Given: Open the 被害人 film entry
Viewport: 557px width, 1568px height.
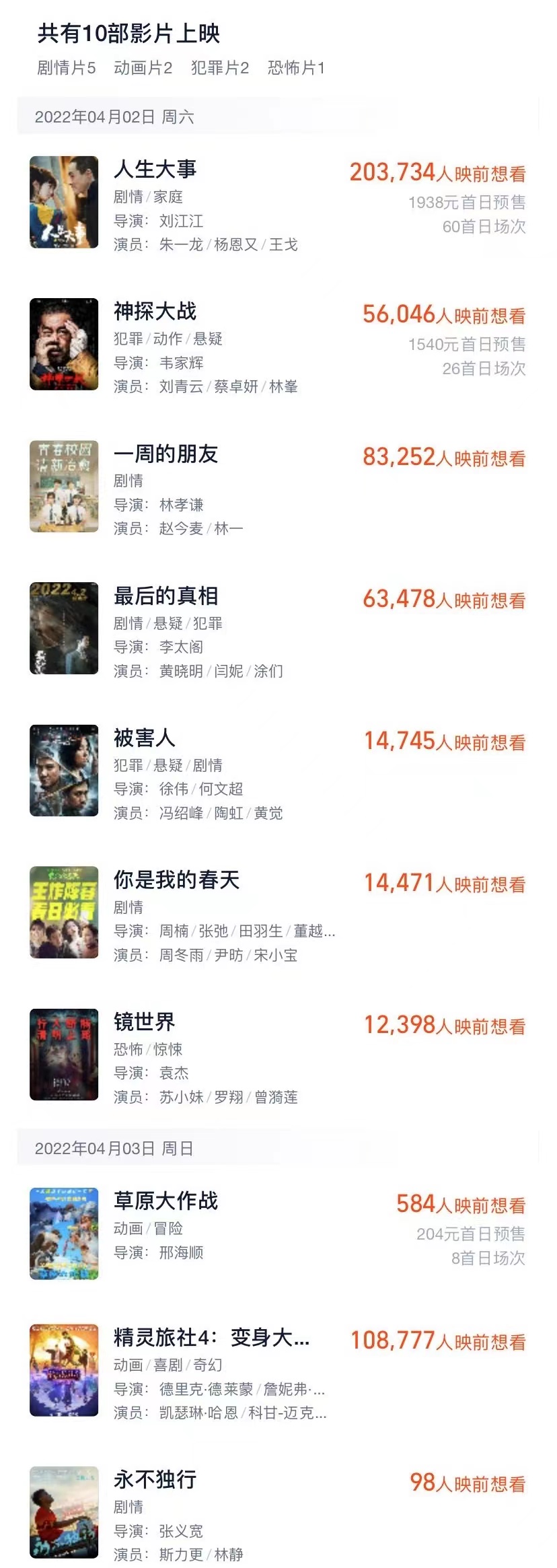Looking at the screenshot, I should tap(145, 738).
